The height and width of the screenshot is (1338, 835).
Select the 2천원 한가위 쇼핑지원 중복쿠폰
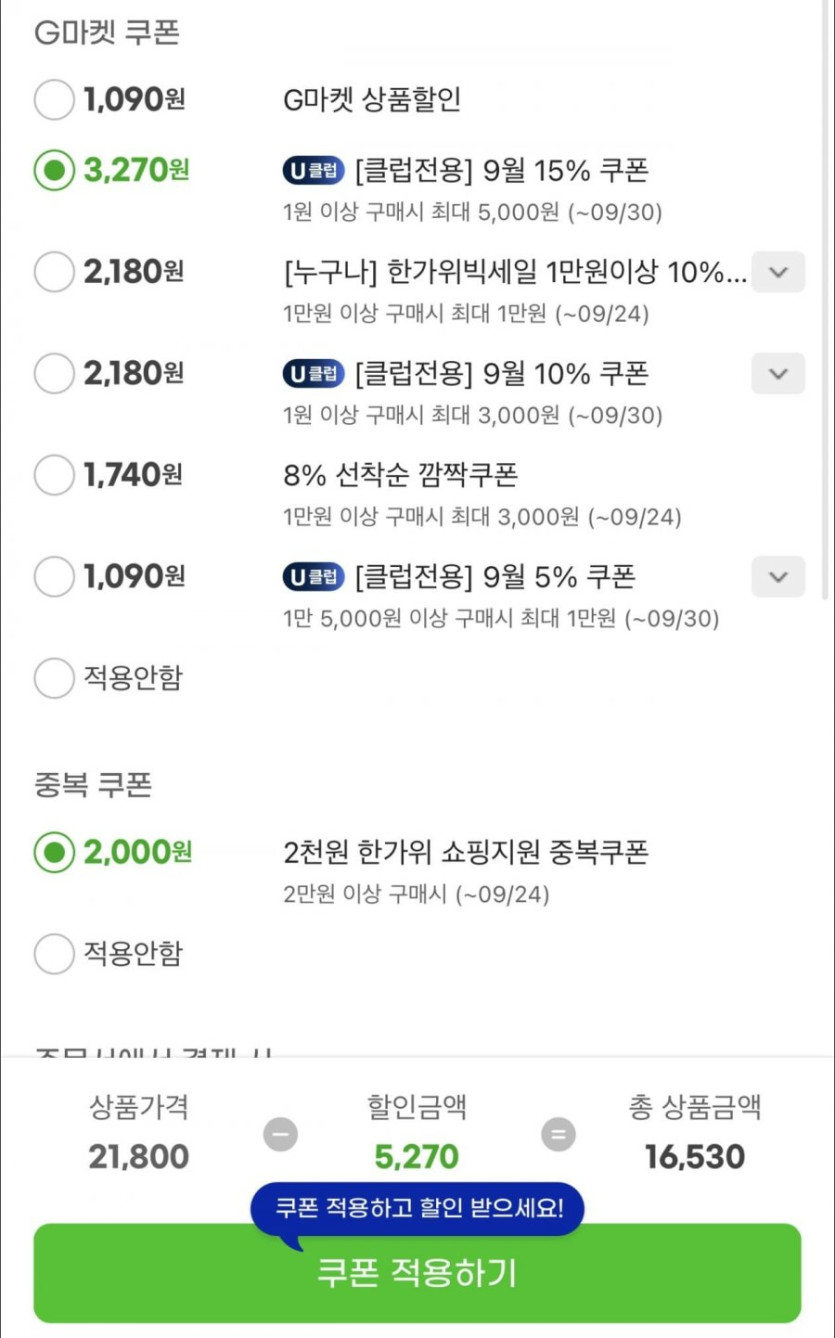click(x=54, y=853)
